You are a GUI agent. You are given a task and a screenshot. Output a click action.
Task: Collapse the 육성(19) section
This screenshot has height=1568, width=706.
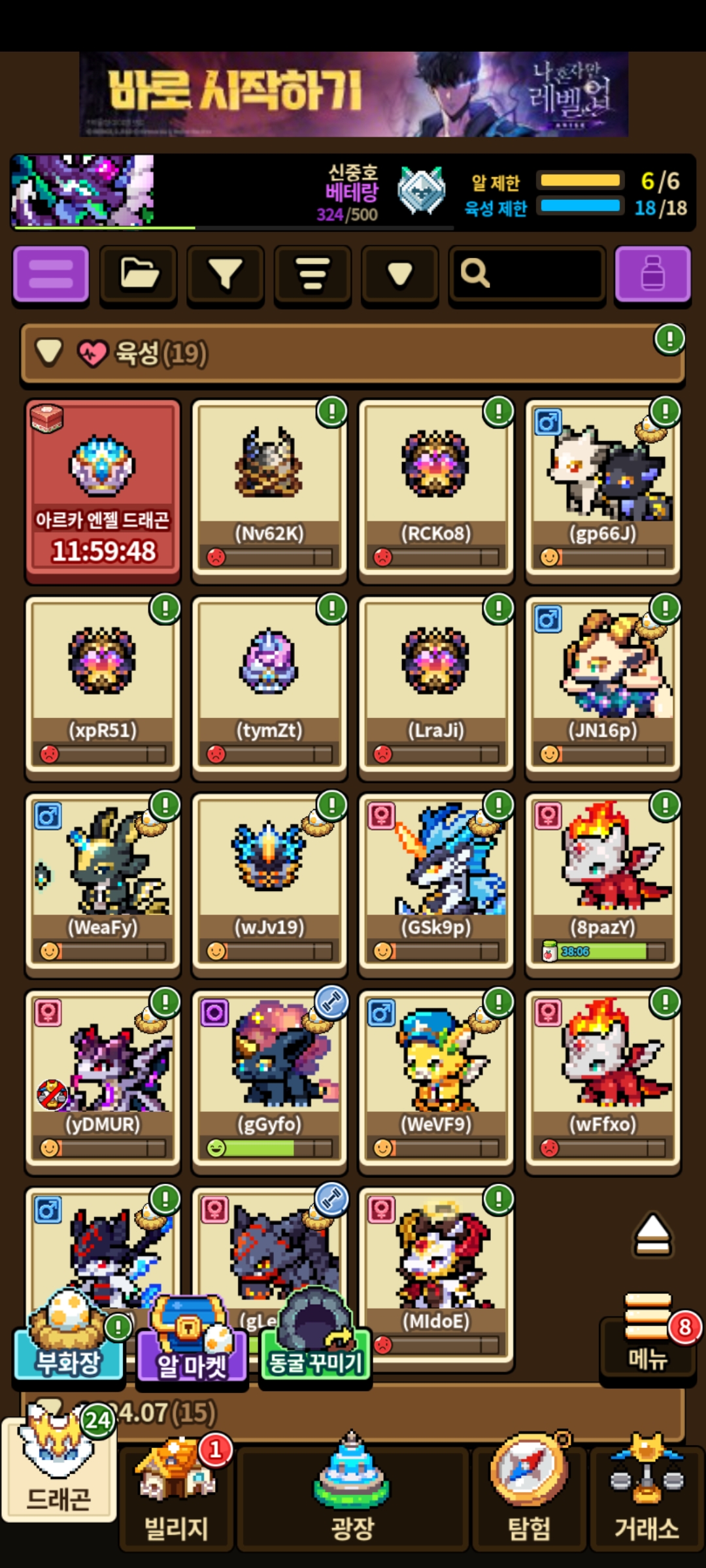click(x=50, y=352)
